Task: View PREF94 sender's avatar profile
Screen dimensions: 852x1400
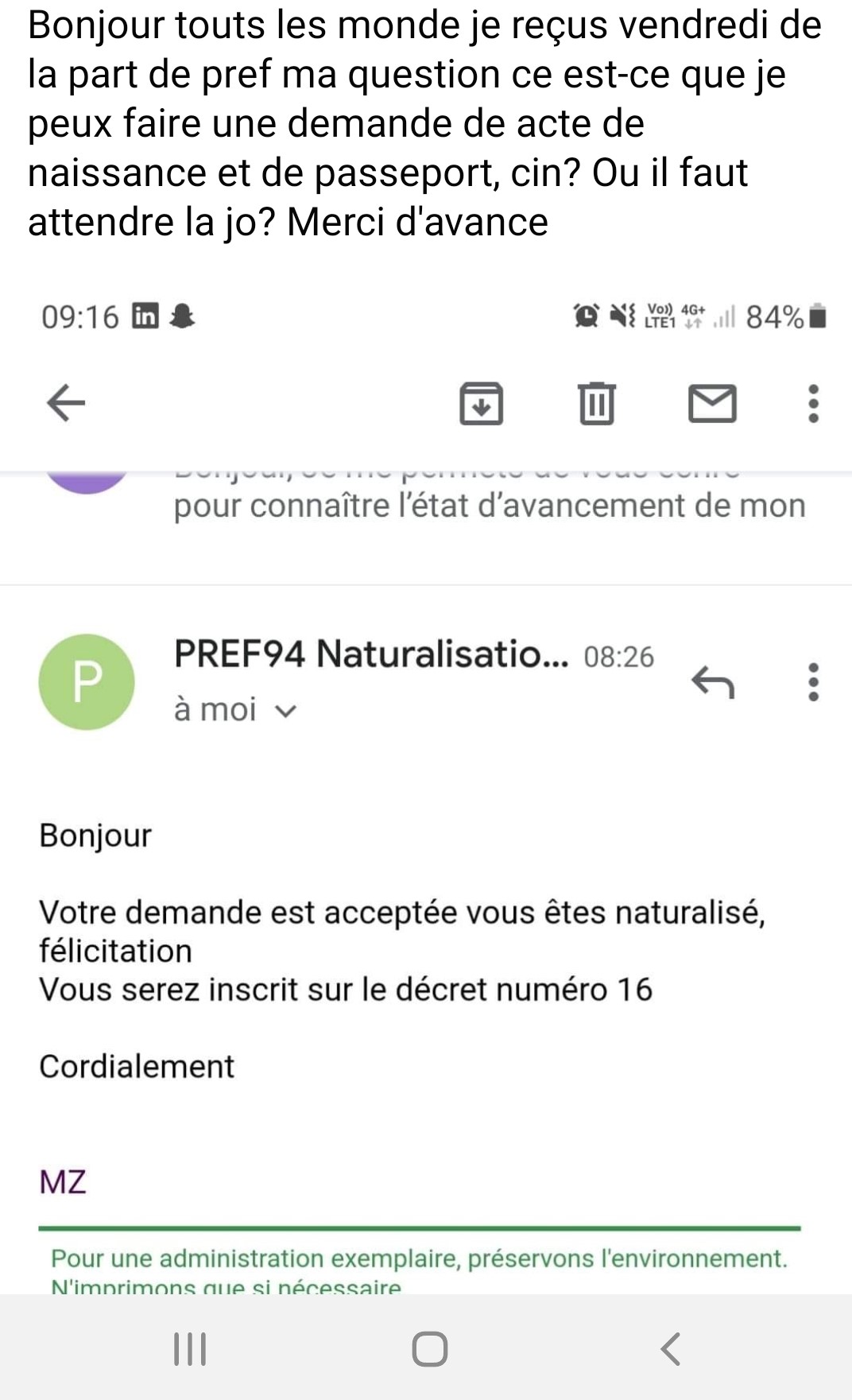Action: (x=87, y=682)
